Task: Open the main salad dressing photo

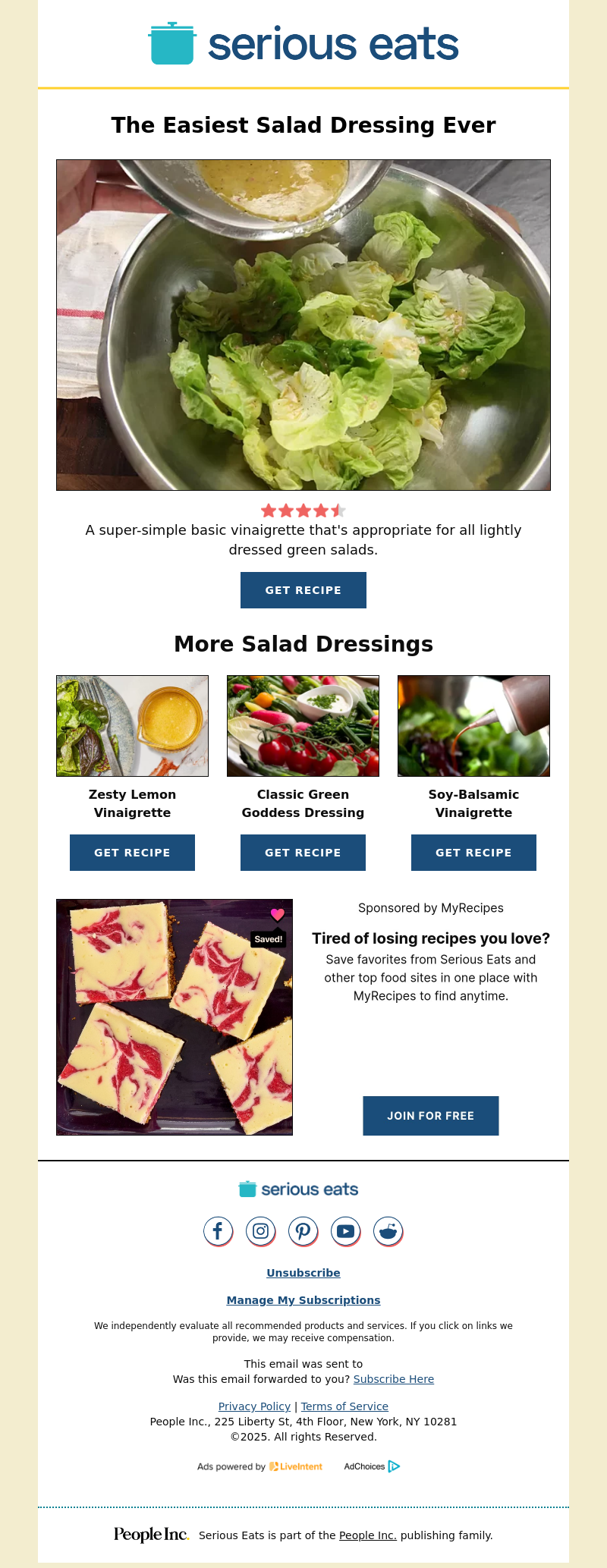Action: point(303,325)
